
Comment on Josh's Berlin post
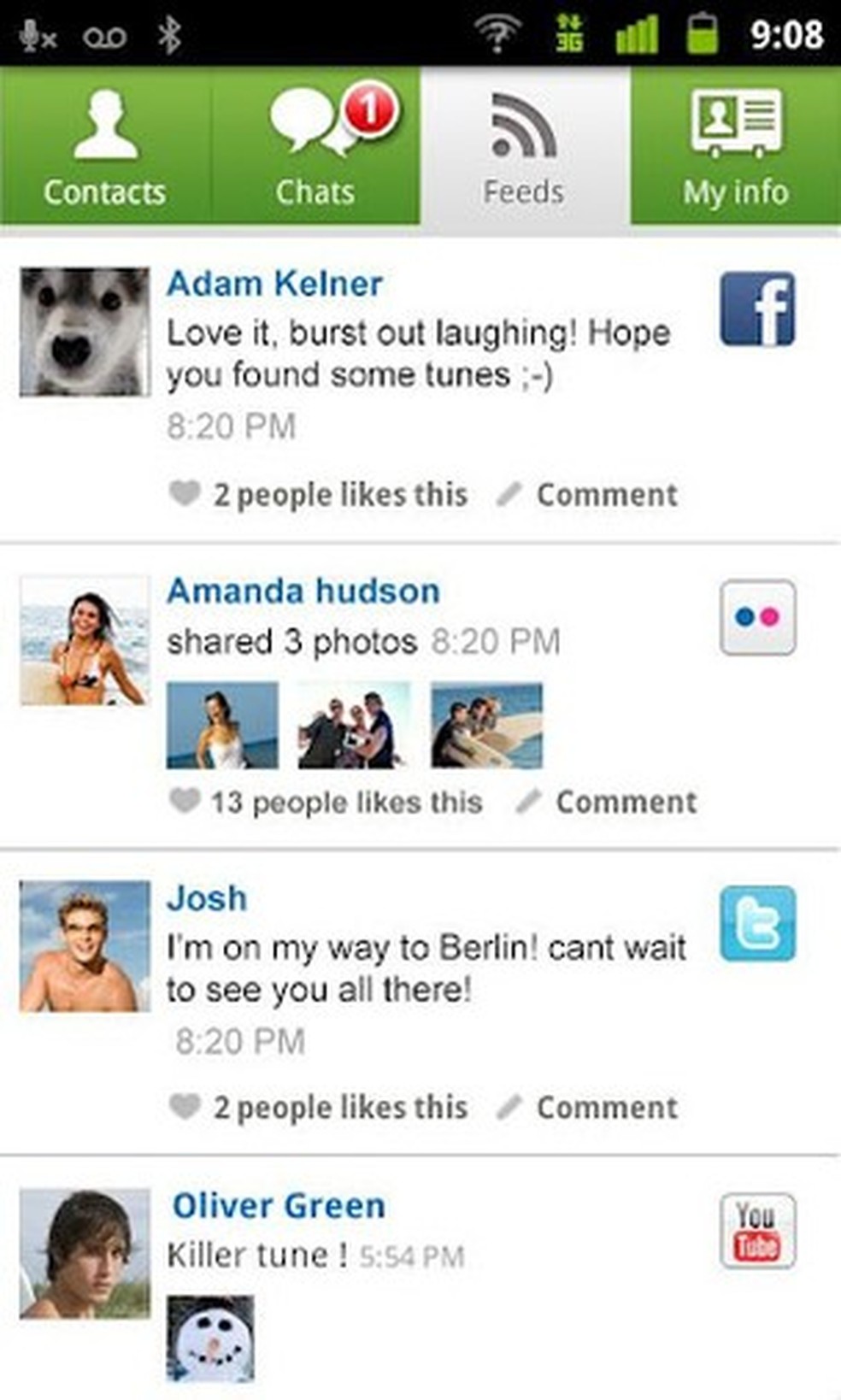coord(588,1107)
